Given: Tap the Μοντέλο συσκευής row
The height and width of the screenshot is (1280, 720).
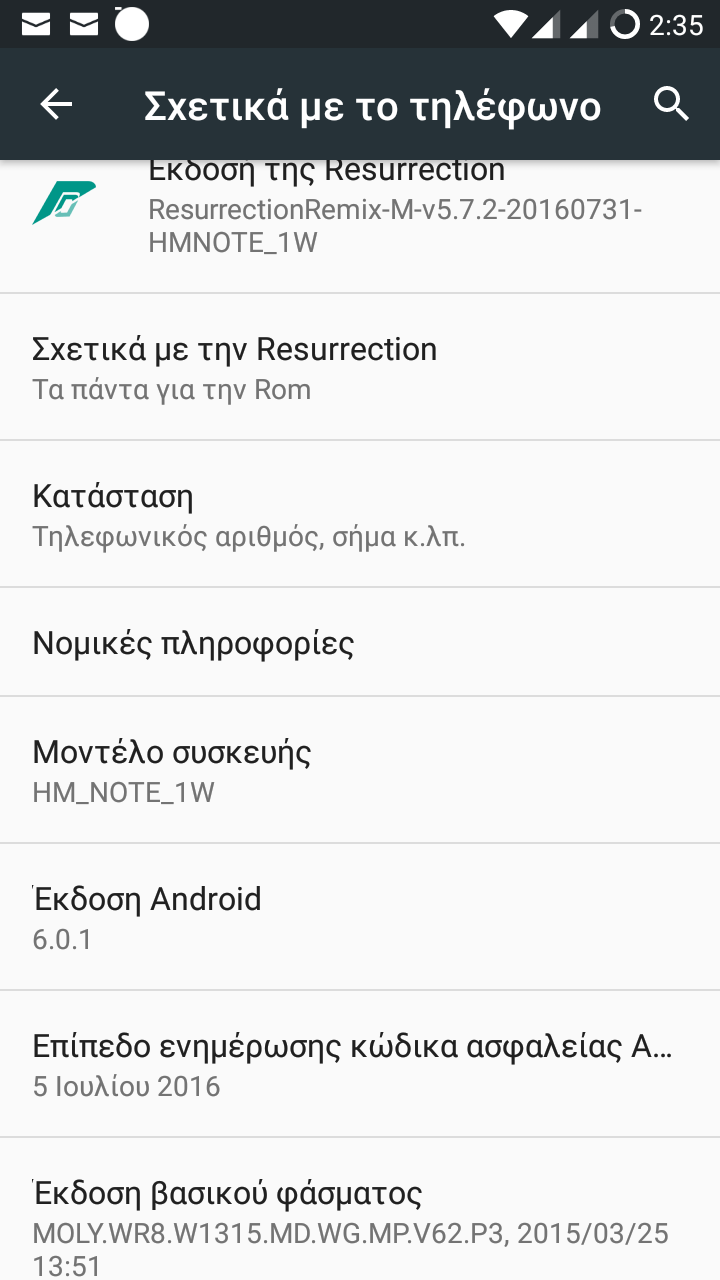Looking at the screenshot, I should [360, 770].
